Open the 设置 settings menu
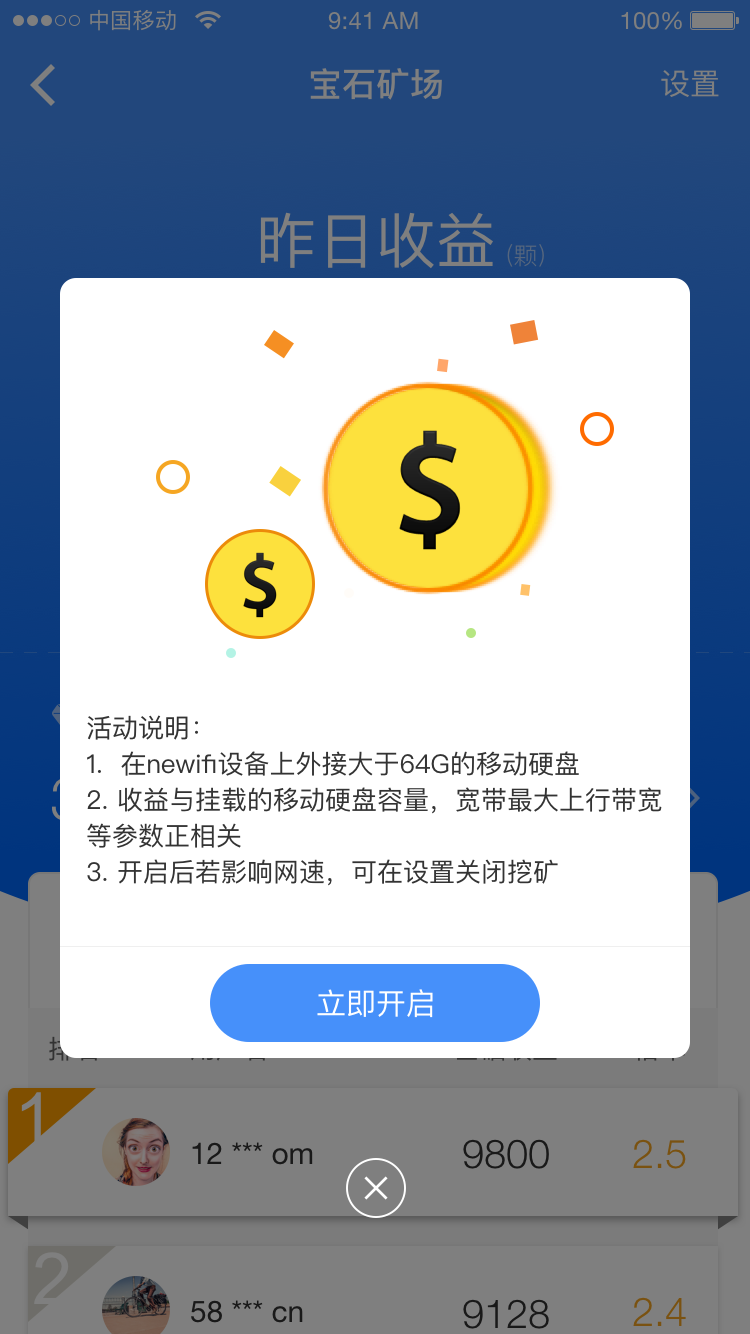 tap(690, 85)
